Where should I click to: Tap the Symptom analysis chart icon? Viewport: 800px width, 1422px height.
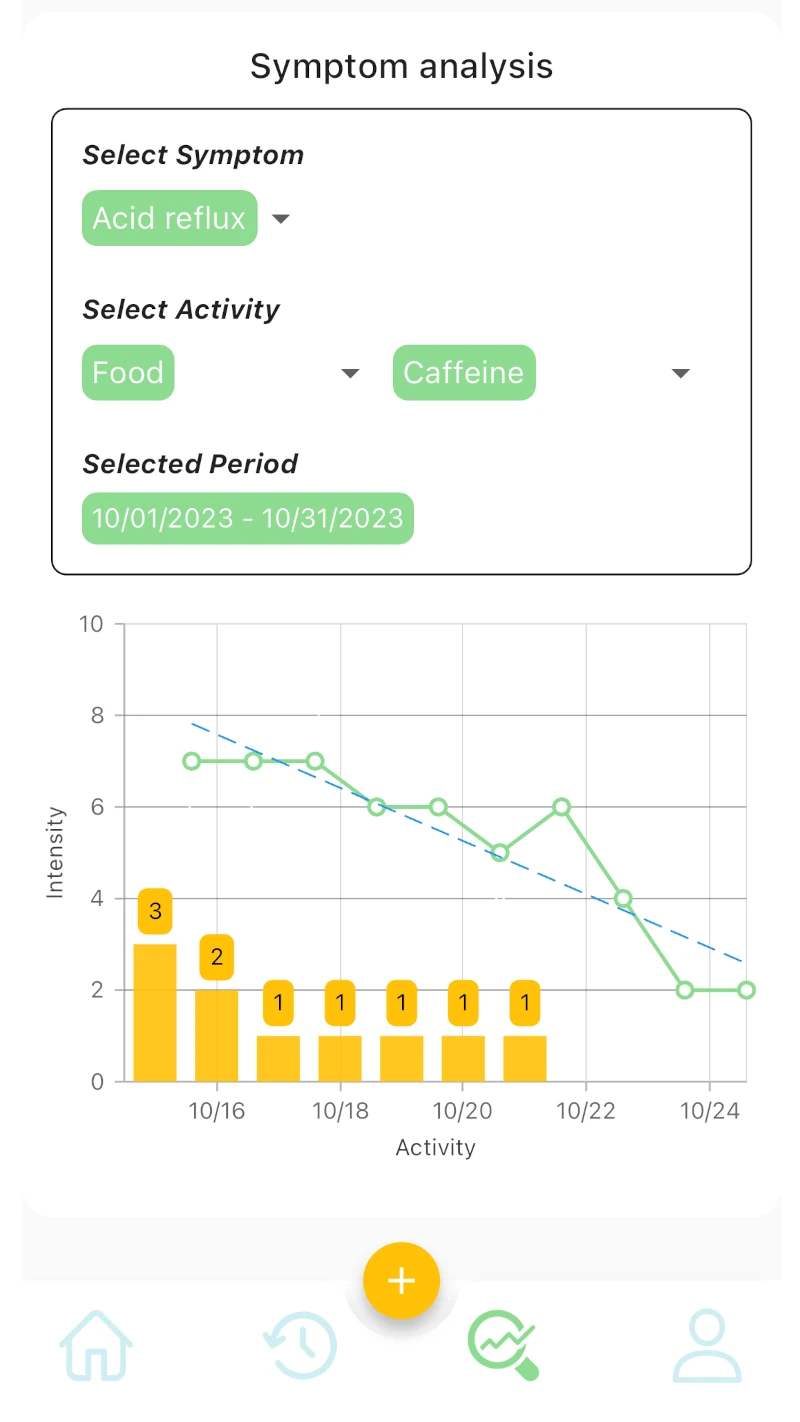pos(500,1342)
